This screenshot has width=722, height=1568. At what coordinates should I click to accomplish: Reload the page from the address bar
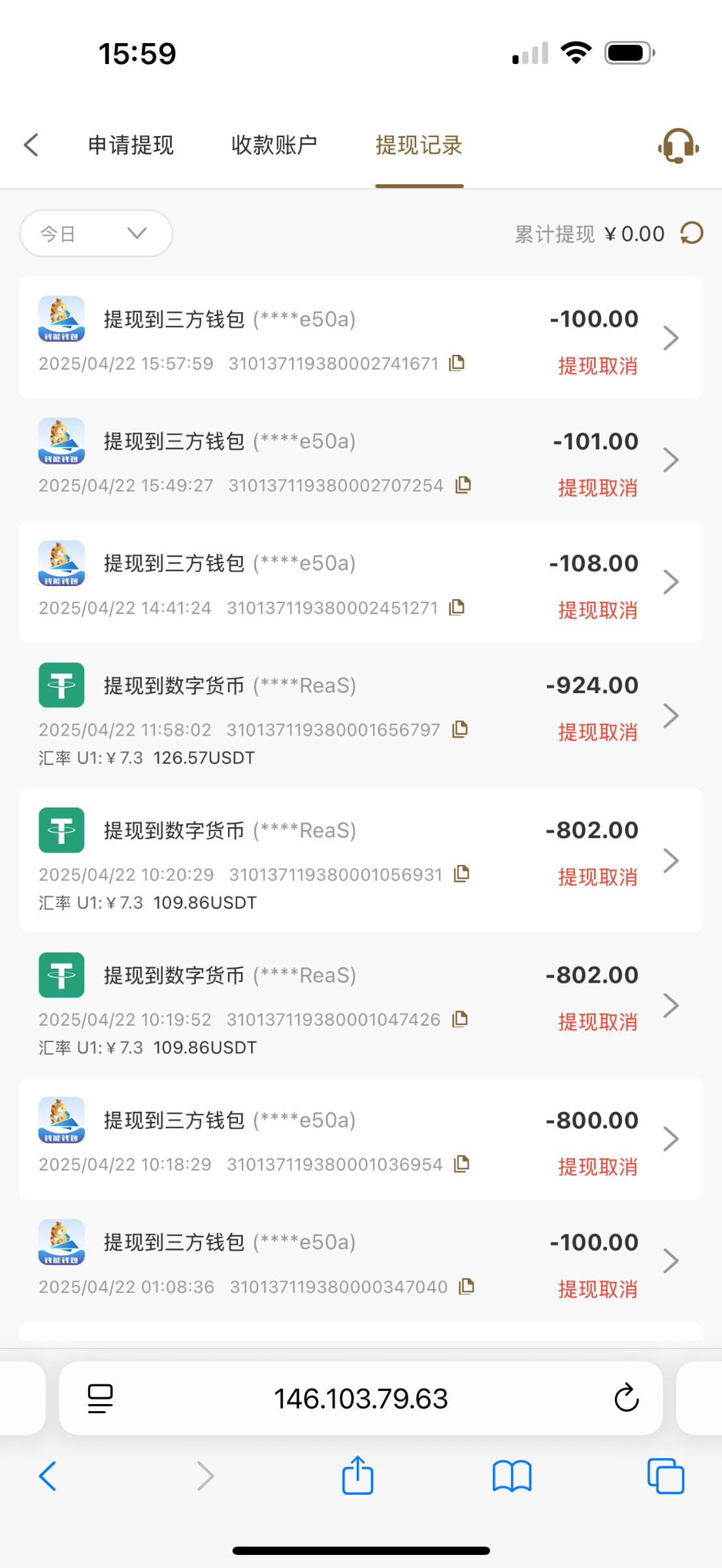coord(626,1398)
